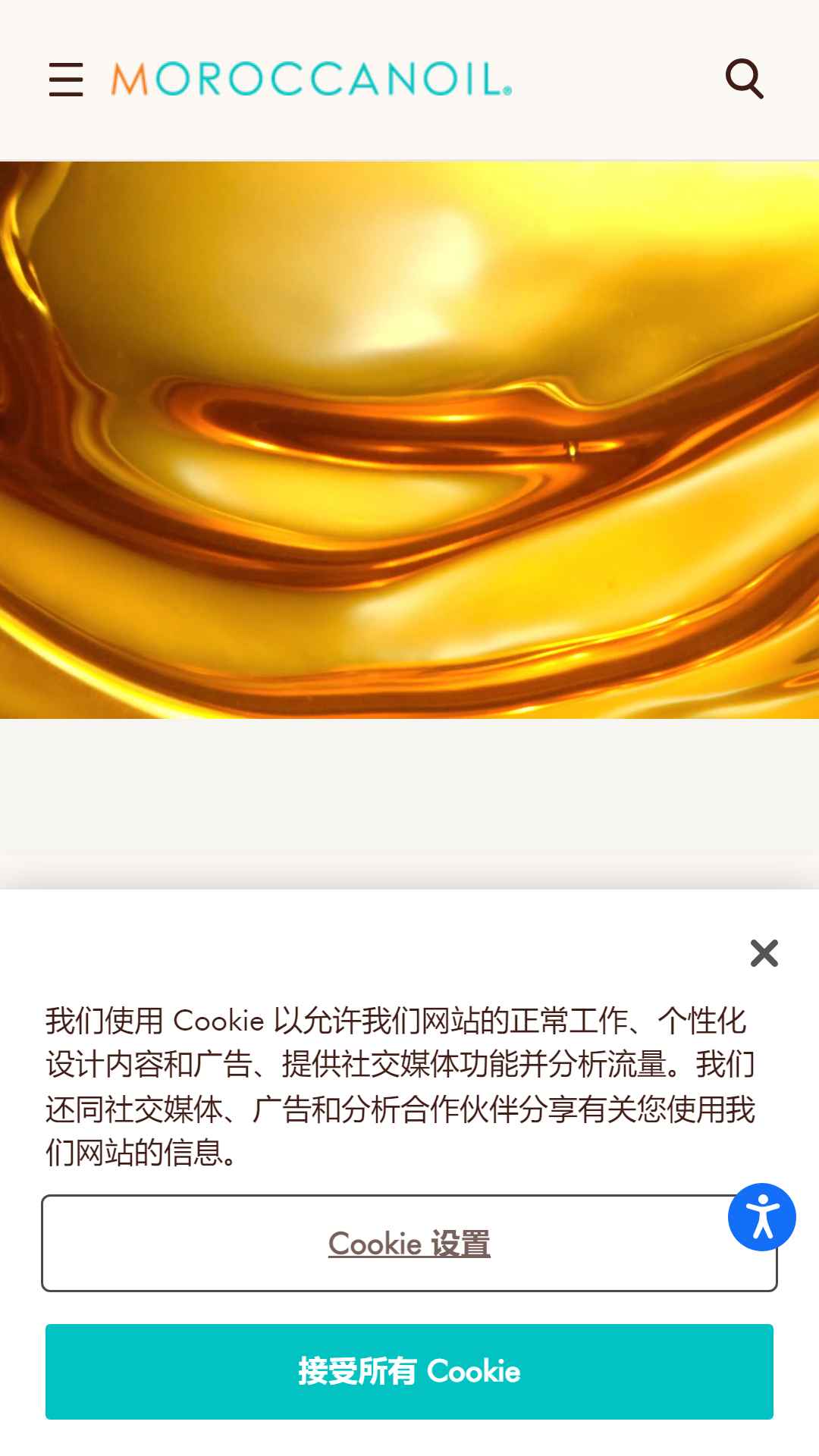
Task: Open the hamburger navigation menu
Action: click(66, 80)
